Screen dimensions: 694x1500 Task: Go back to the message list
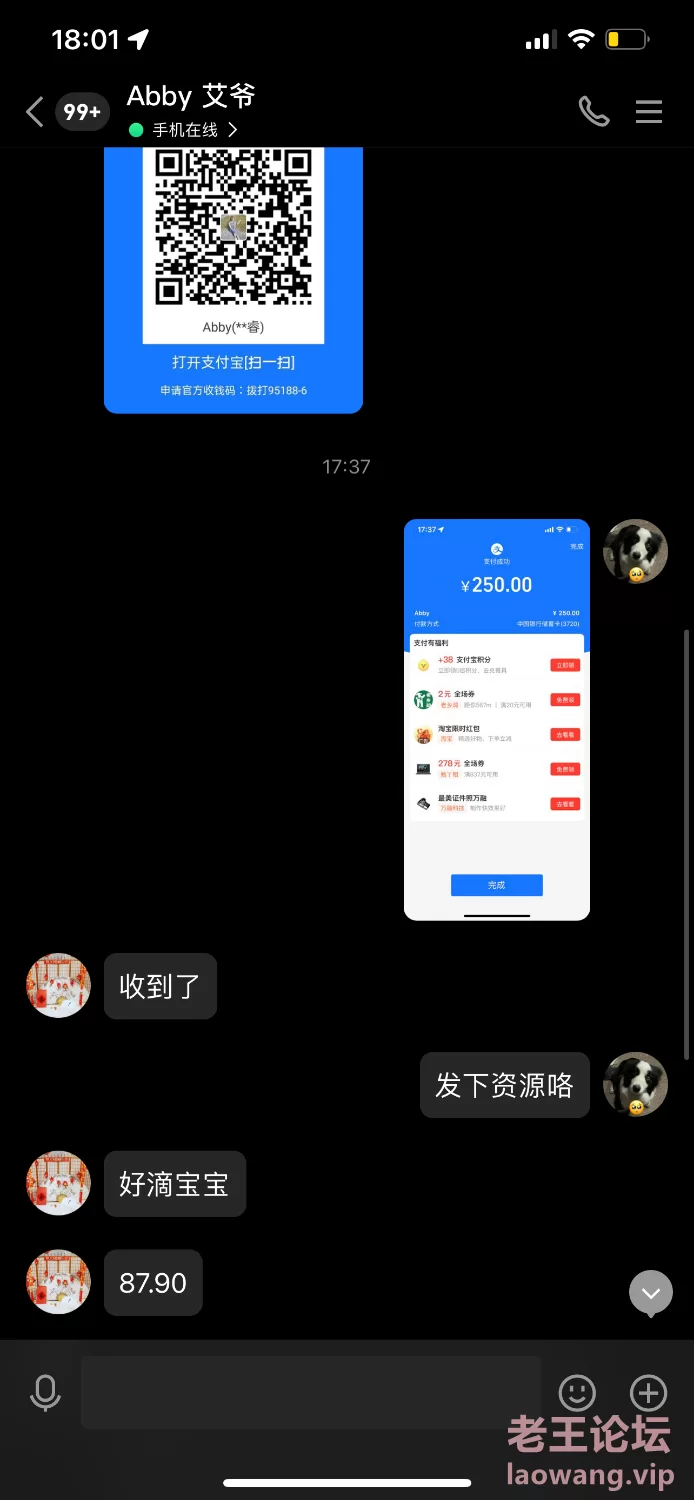35,111
